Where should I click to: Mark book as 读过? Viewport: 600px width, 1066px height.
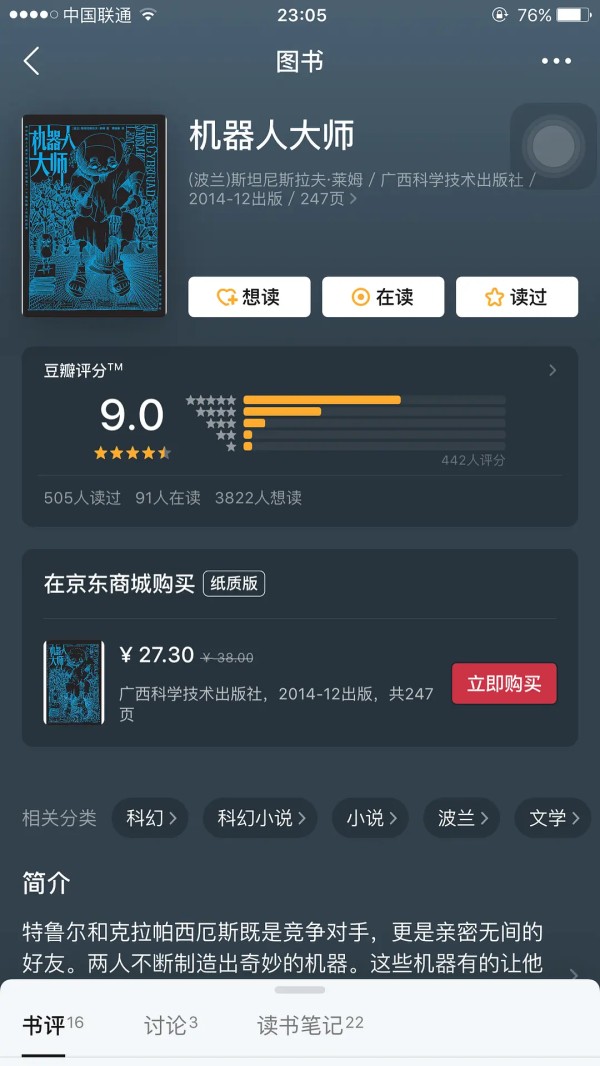point(517,297)
